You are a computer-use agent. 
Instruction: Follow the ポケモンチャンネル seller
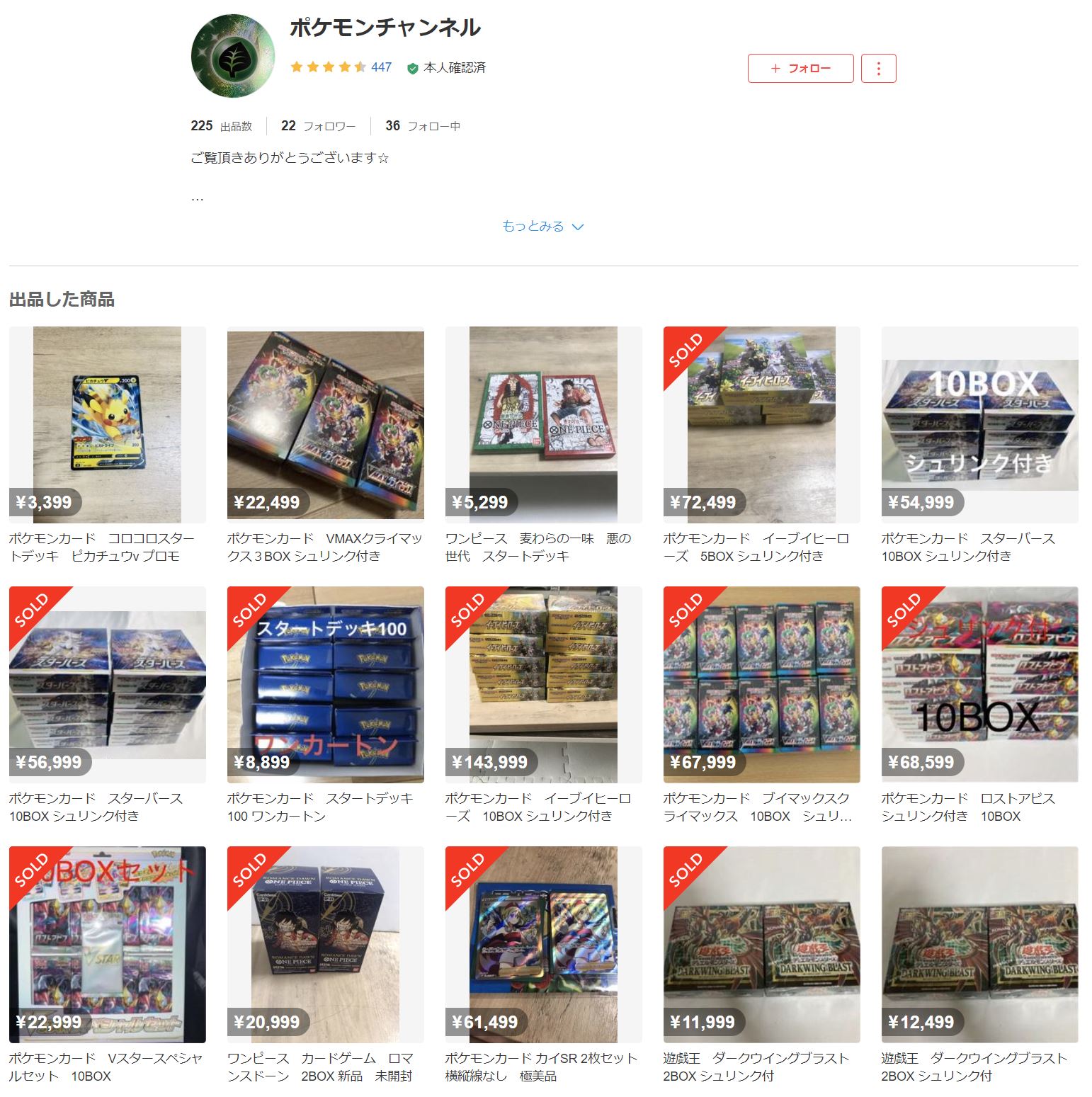pyautogui.click(x=800, y=69)
